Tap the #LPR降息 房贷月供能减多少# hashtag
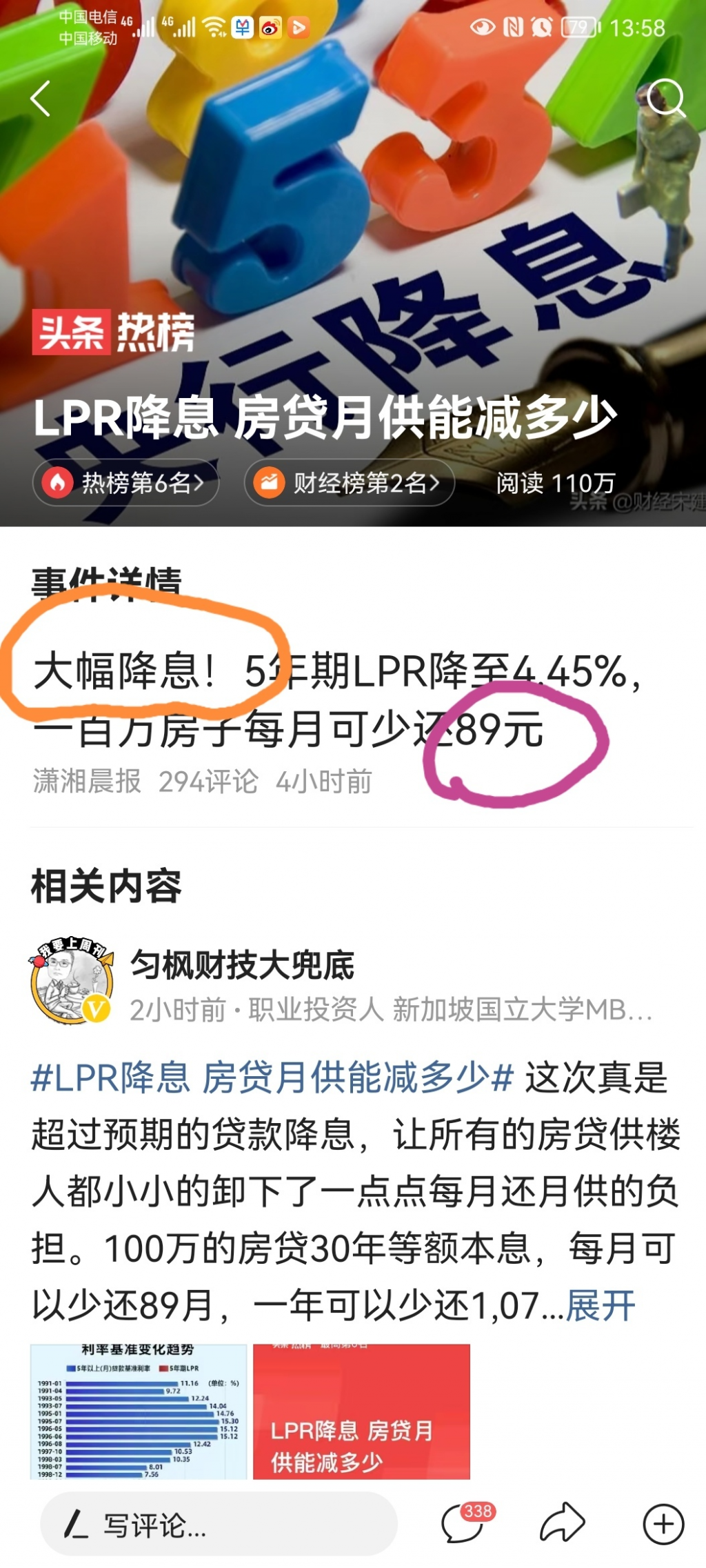 [272, 1078]
